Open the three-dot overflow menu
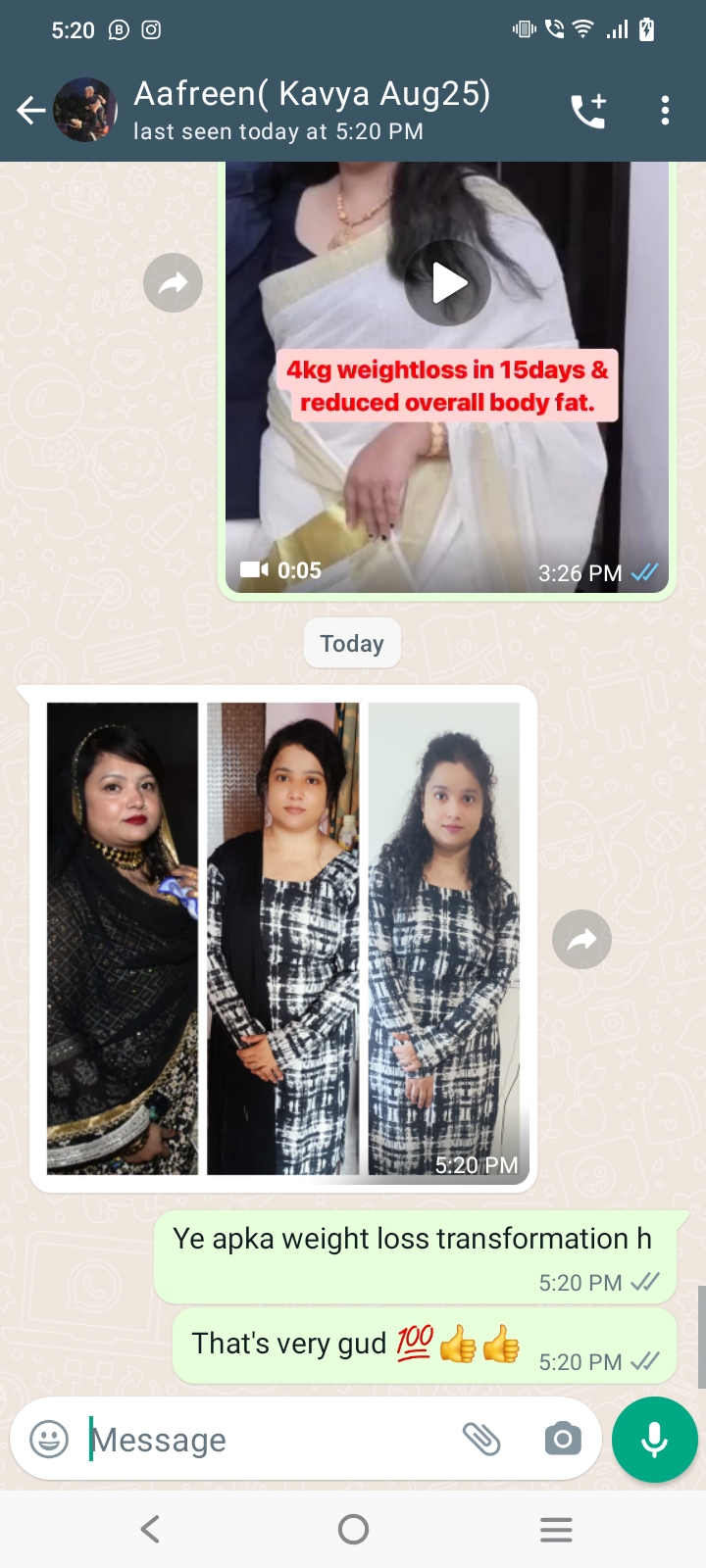The height and width of the screenshot is (1568, 706). (x=665, y=111)
